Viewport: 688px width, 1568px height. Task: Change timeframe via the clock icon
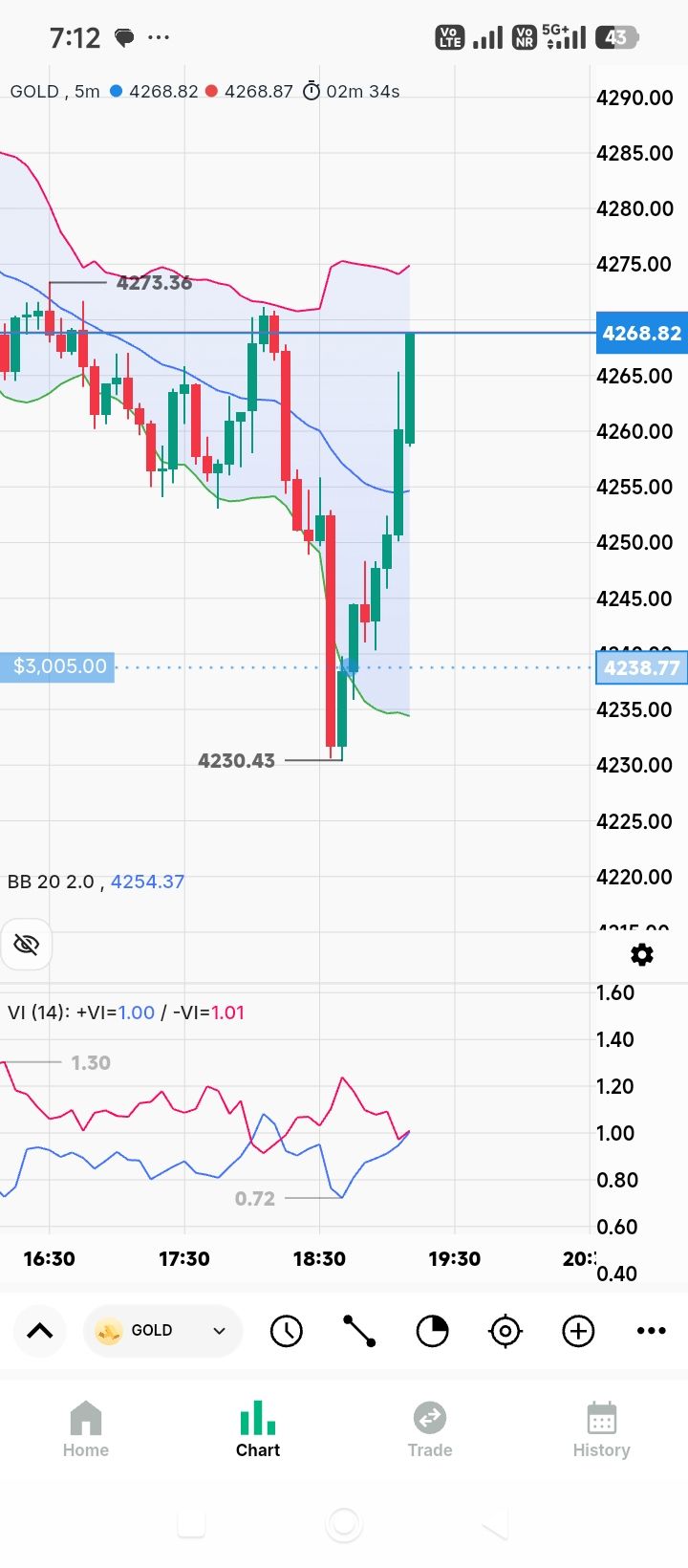pos(286,1331)
